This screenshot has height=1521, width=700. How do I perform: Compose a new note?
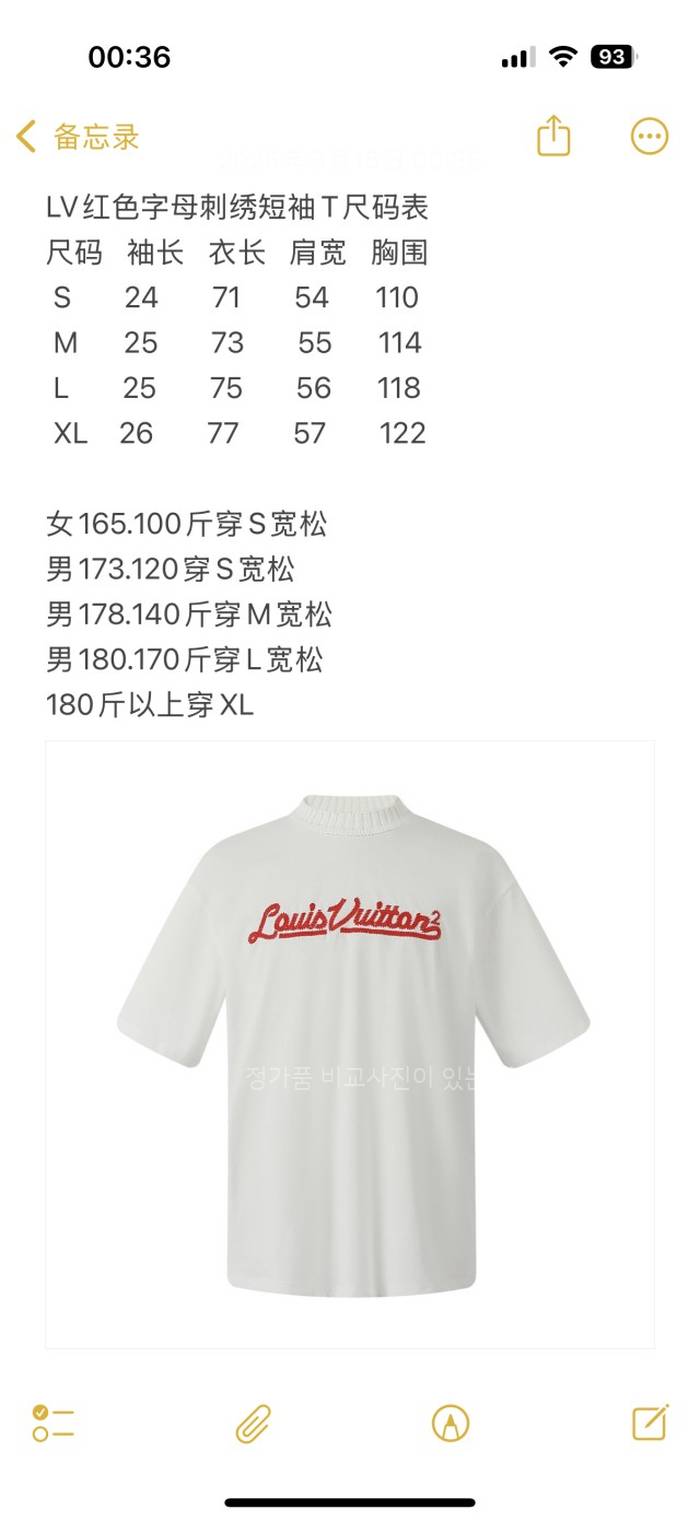650,1421
